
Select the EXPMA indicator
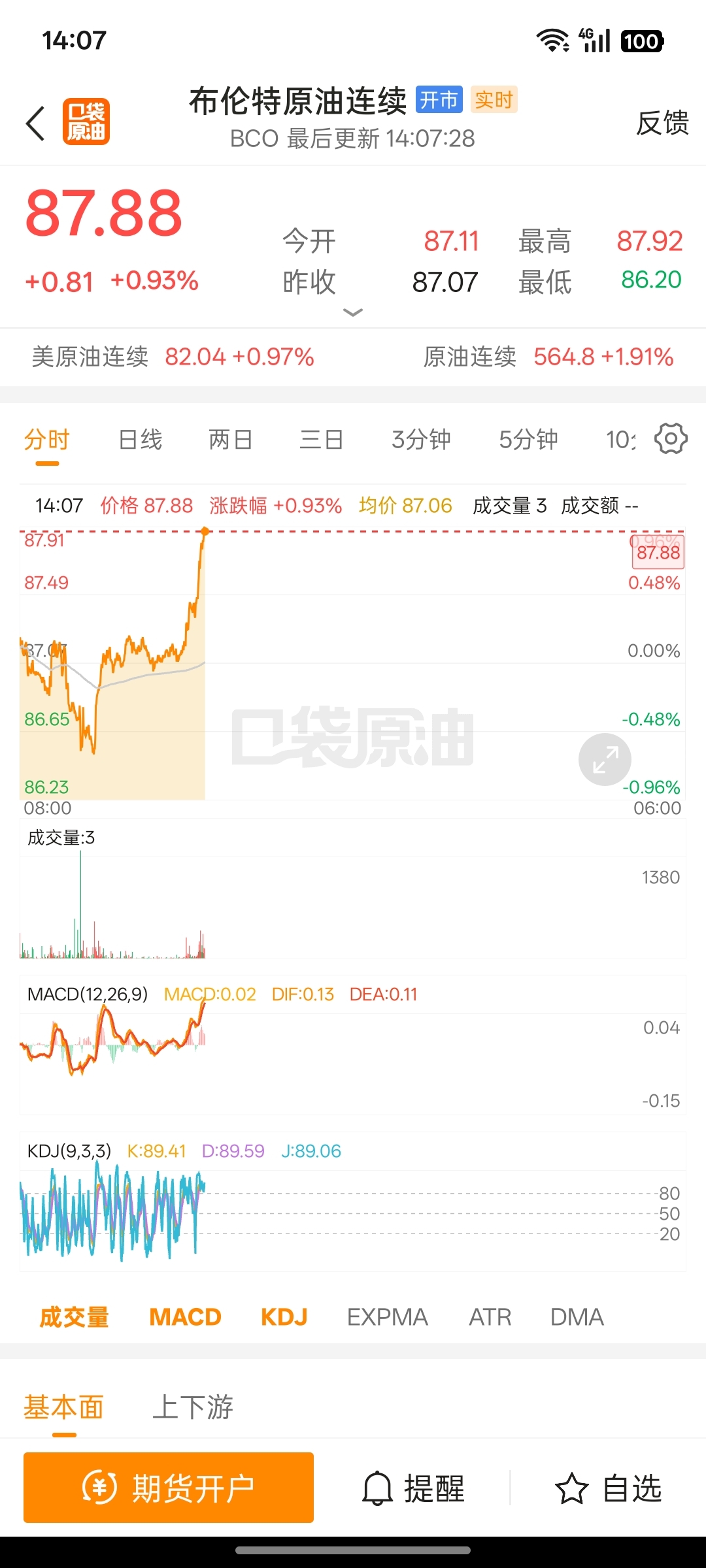point(387,1317)
